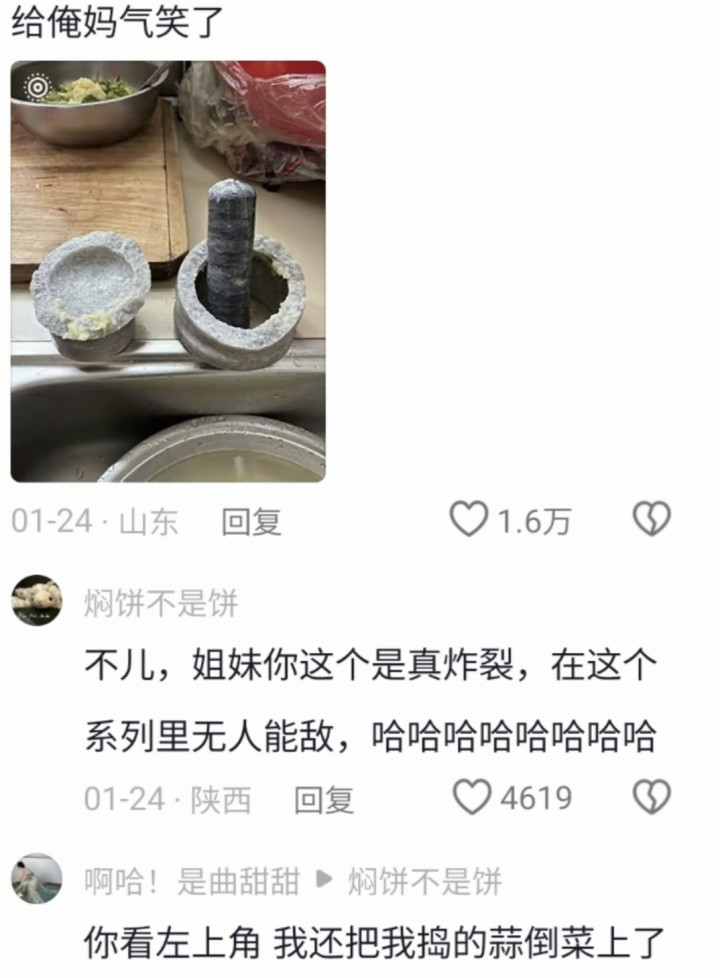The height and width of the screenshot is (978, 720).
Task: Reply to 焖饼不是饼's comment
Action: (x=324, y=799)
